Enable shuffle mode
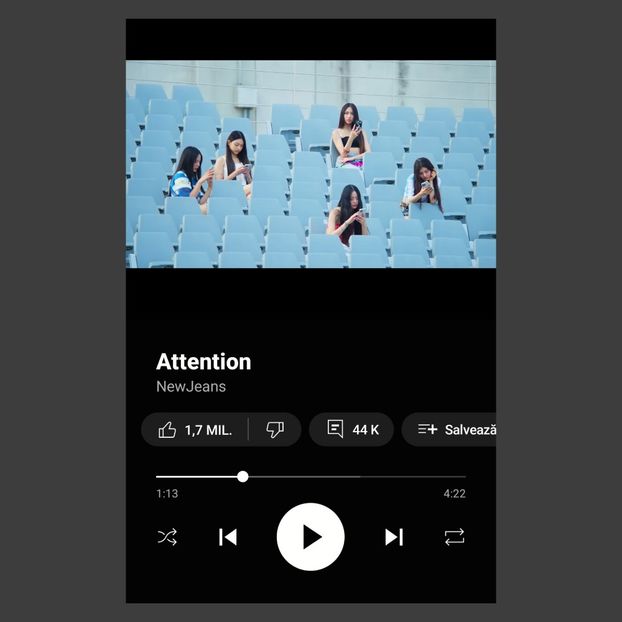622x622 pixels. [167, 537]
